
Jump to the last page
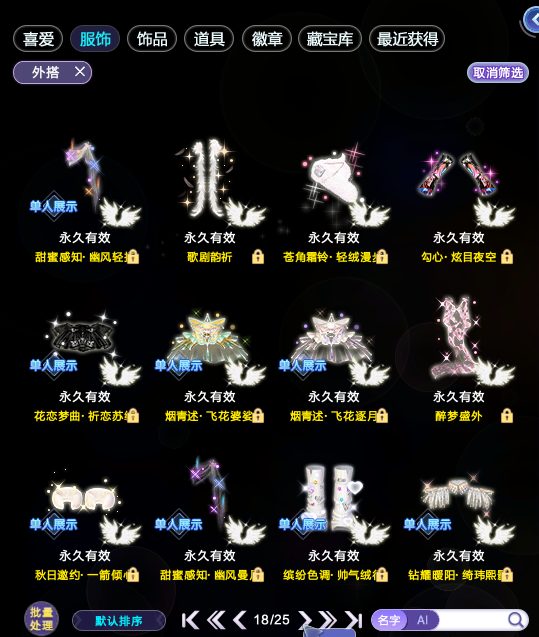coord(354,620)
